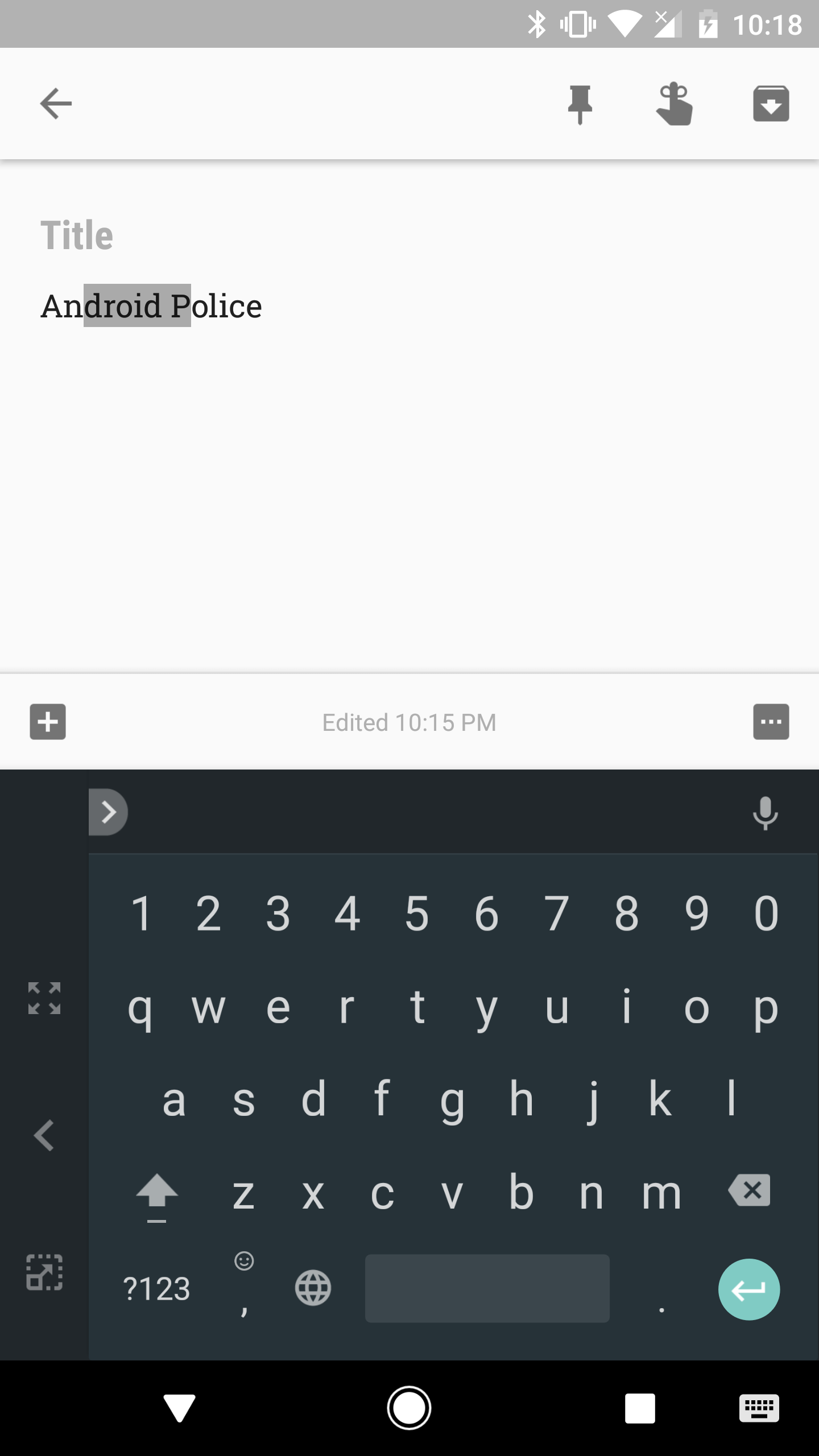Open the three-dot more options menu
819x1456 pixels.
tap(771, 722)
